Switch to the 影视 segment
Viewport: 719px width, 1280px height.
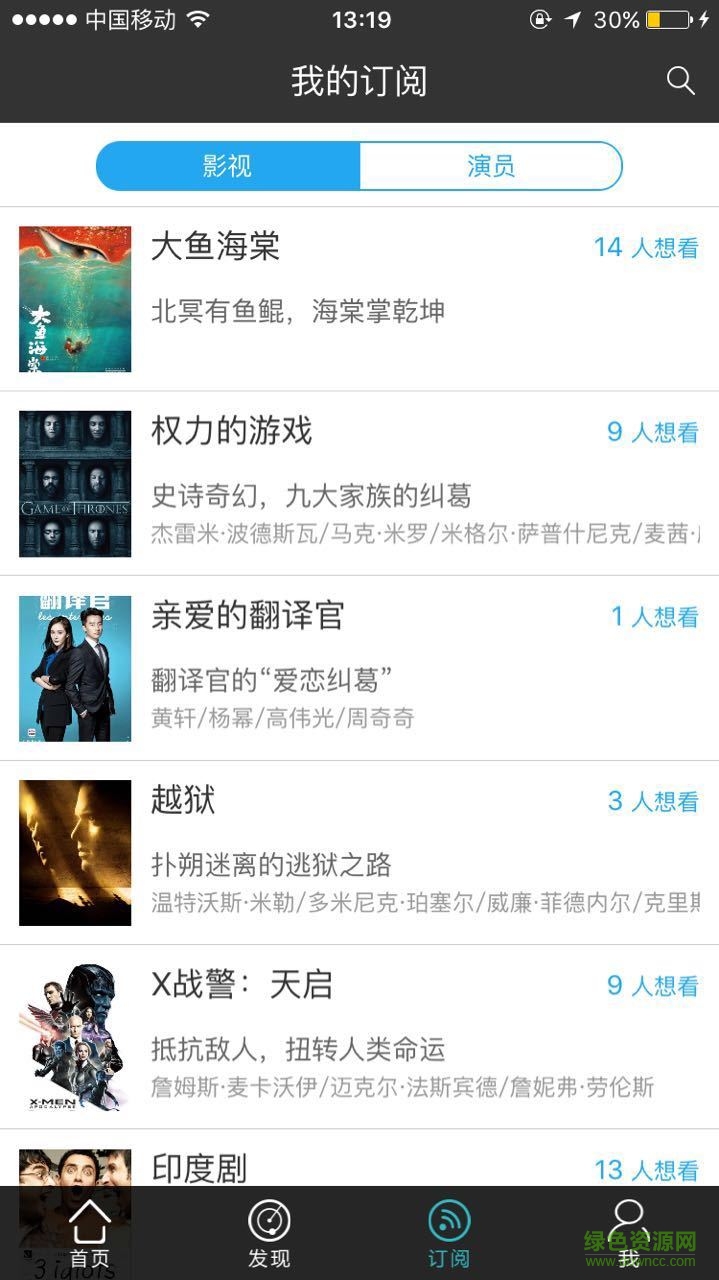coord(228,166)
